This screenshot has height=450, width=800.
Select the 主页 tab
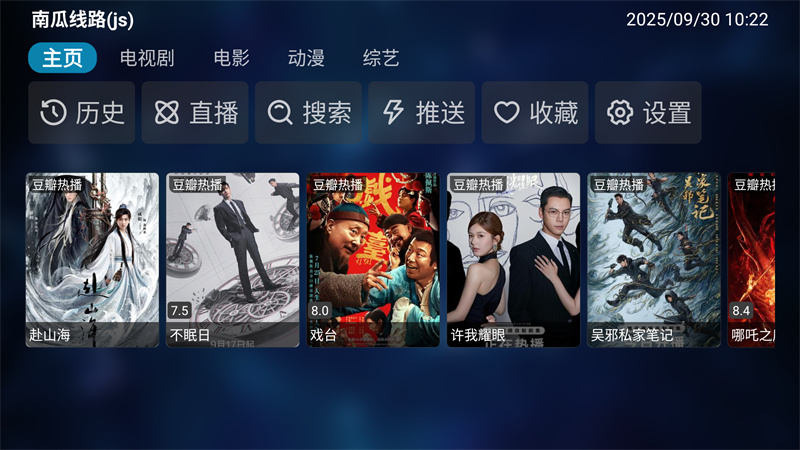pyautogui.click(x=62, y=58)
